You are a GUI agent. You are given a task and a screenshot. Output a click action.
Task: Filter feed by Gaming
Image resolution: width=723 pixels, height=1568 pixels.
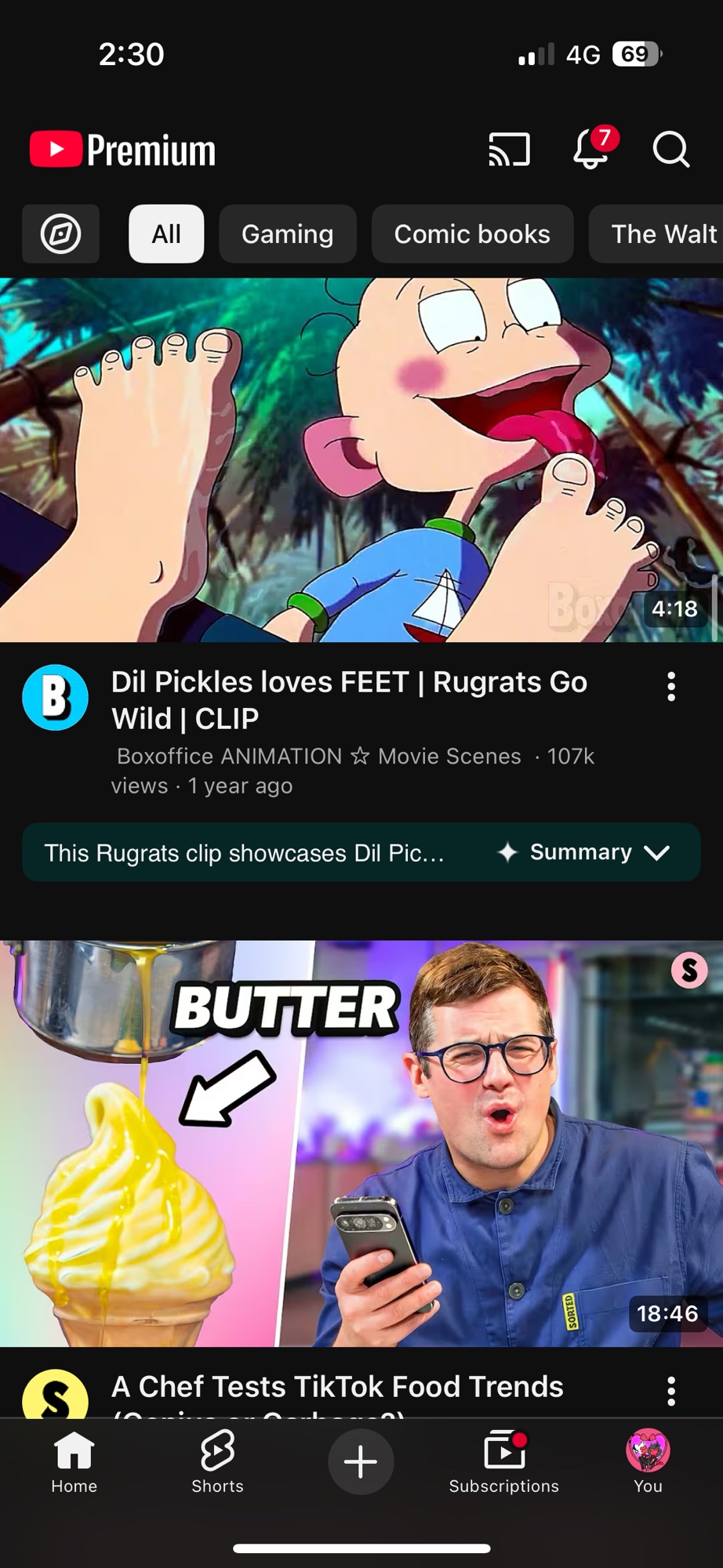(x=287, y=234)
